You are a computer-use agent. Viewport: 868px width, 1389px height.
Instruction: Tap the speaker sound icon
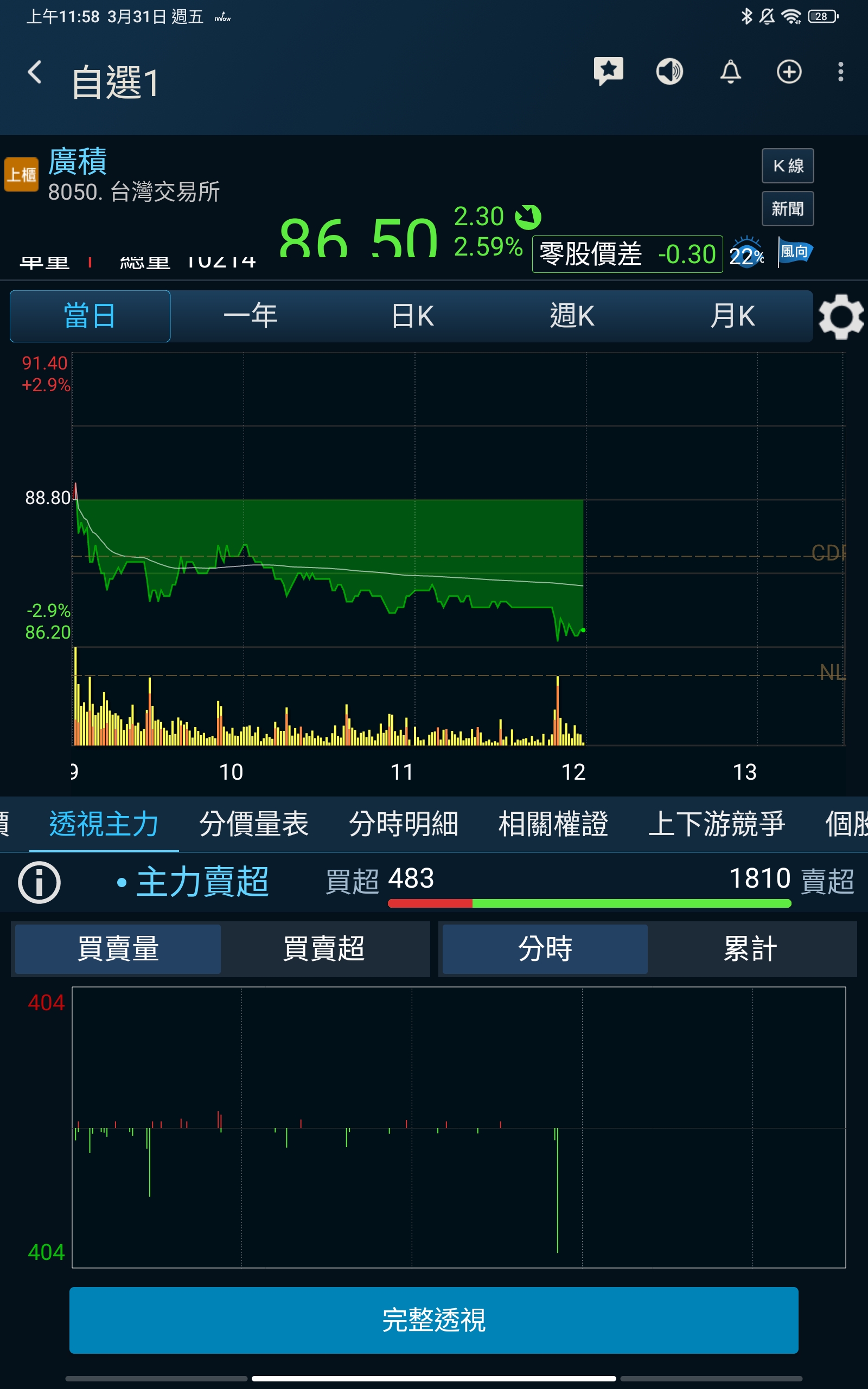(x=669, y=72)
